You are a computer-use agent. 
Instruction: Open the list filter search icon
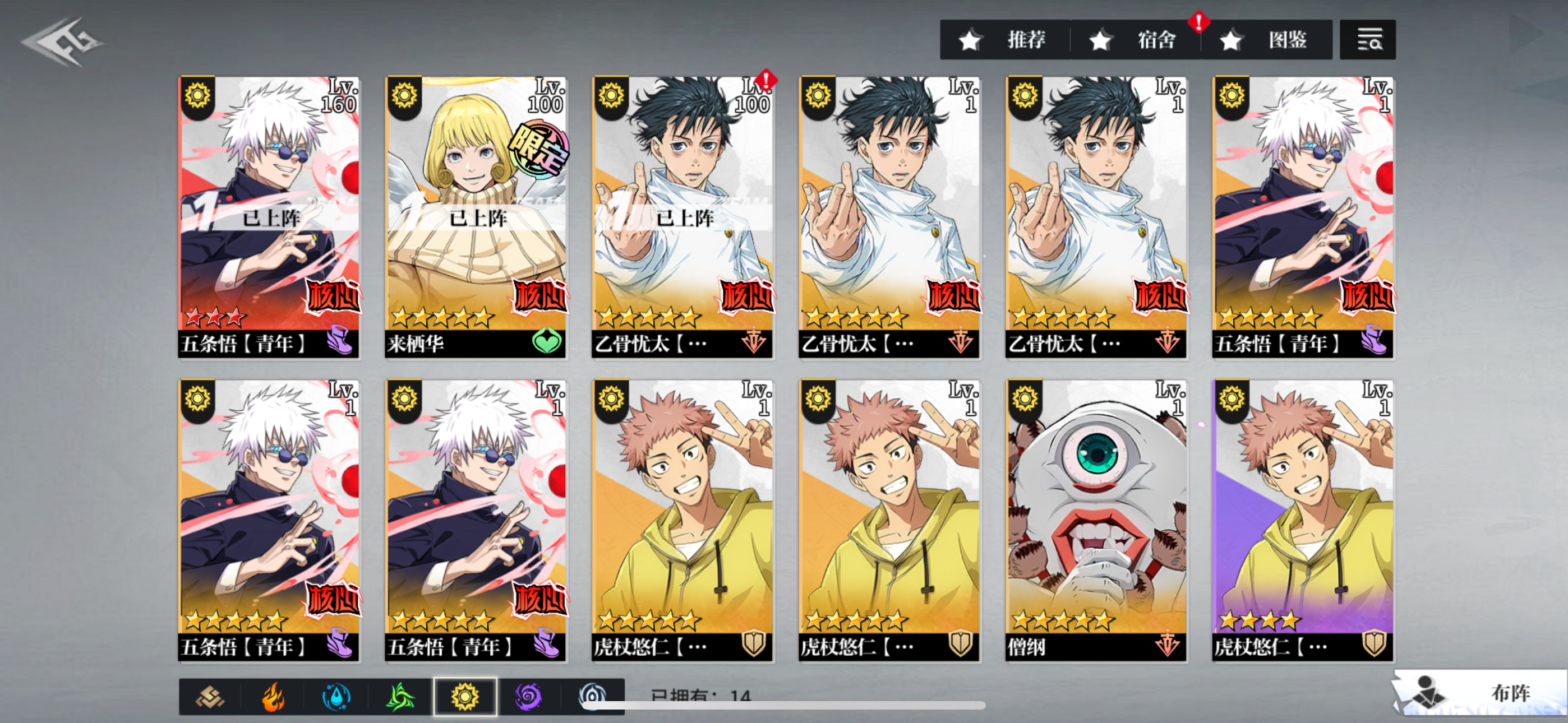pos(1367,40)
